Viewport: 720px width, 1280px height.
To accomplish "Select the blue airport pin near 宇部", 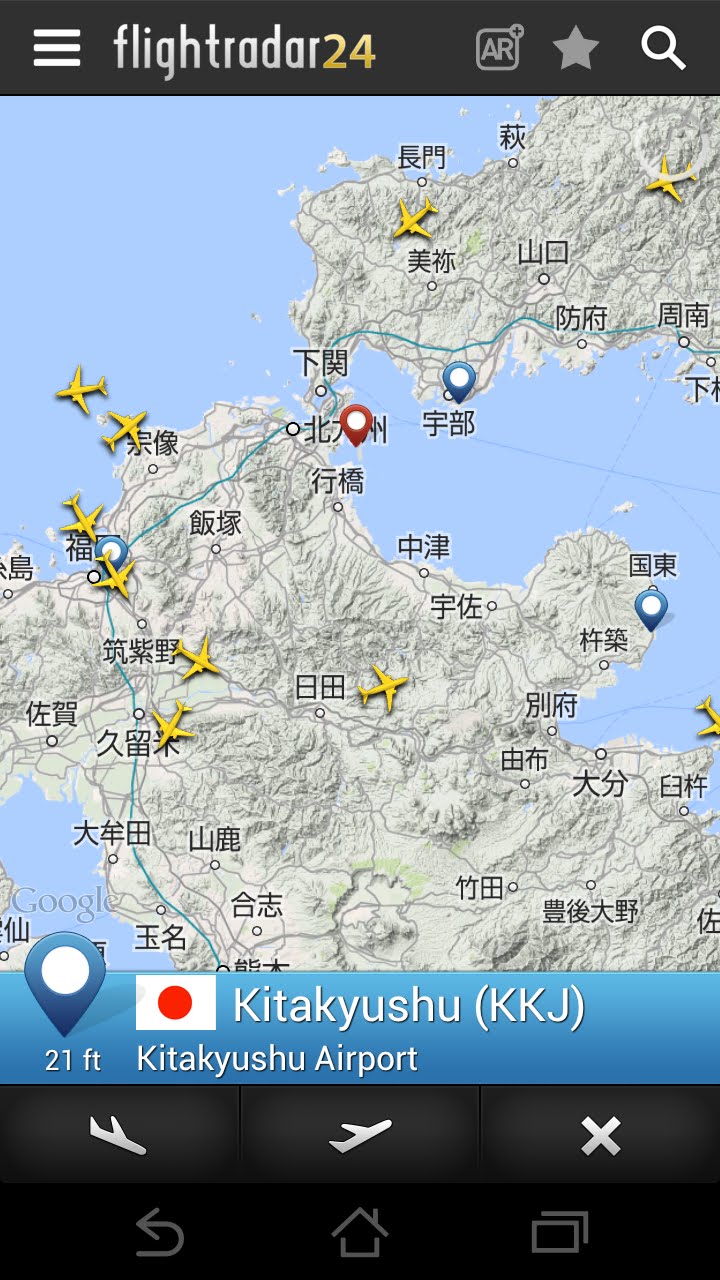I will click(x=459, y=382).
